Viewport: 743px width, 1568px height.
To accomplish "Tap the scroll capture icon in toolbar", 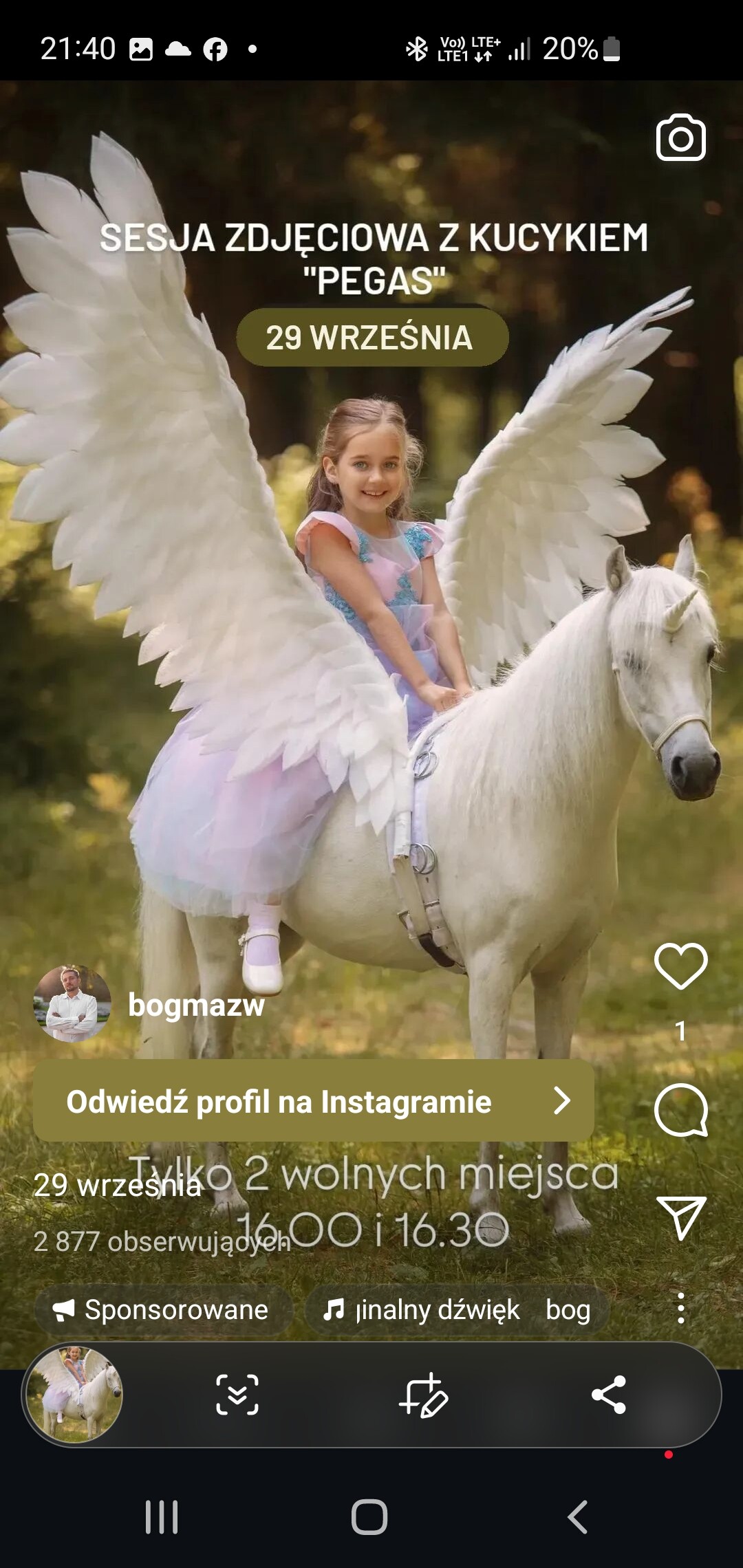I will (237, 1395).
